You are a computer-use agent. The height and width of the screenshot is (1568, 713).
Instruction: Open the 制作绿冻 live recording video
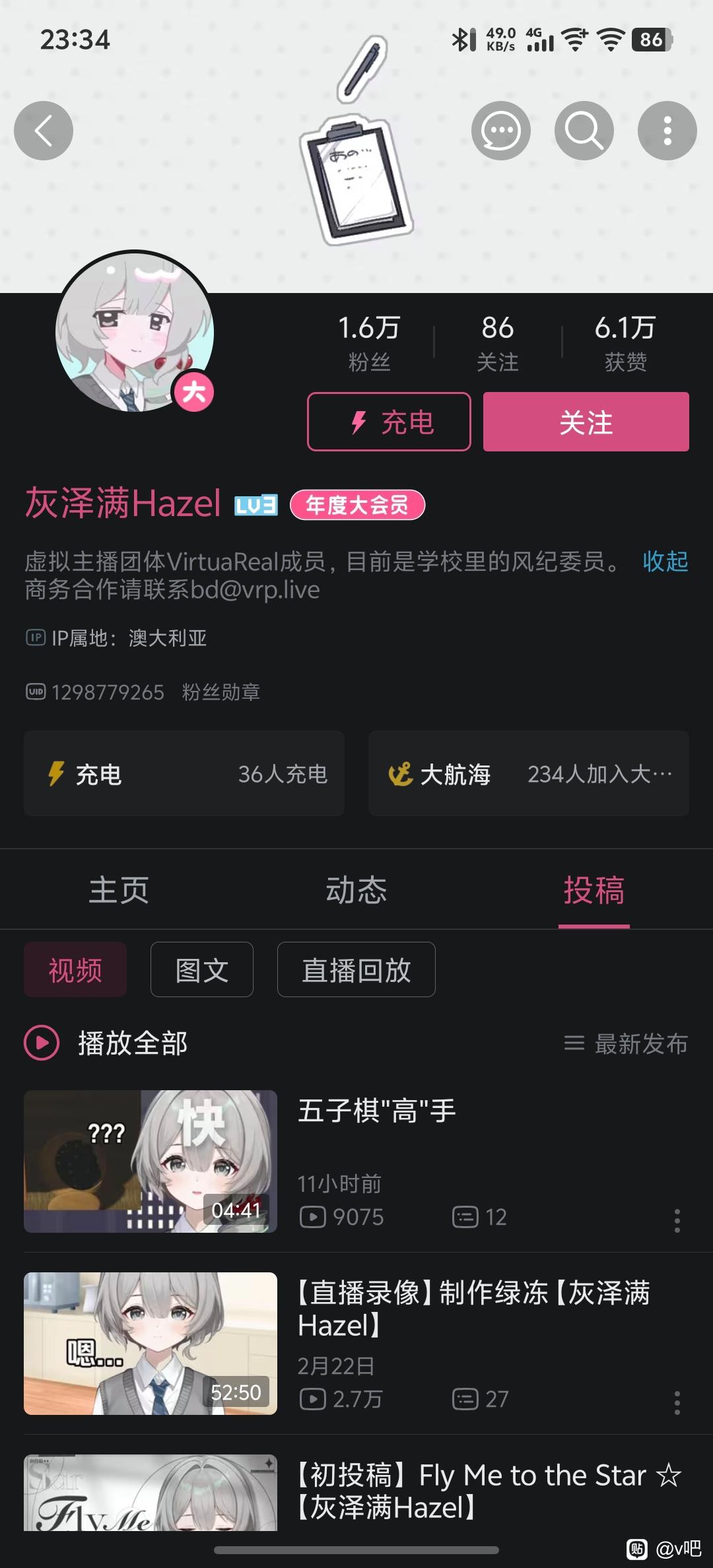(x=356, y=1344)
